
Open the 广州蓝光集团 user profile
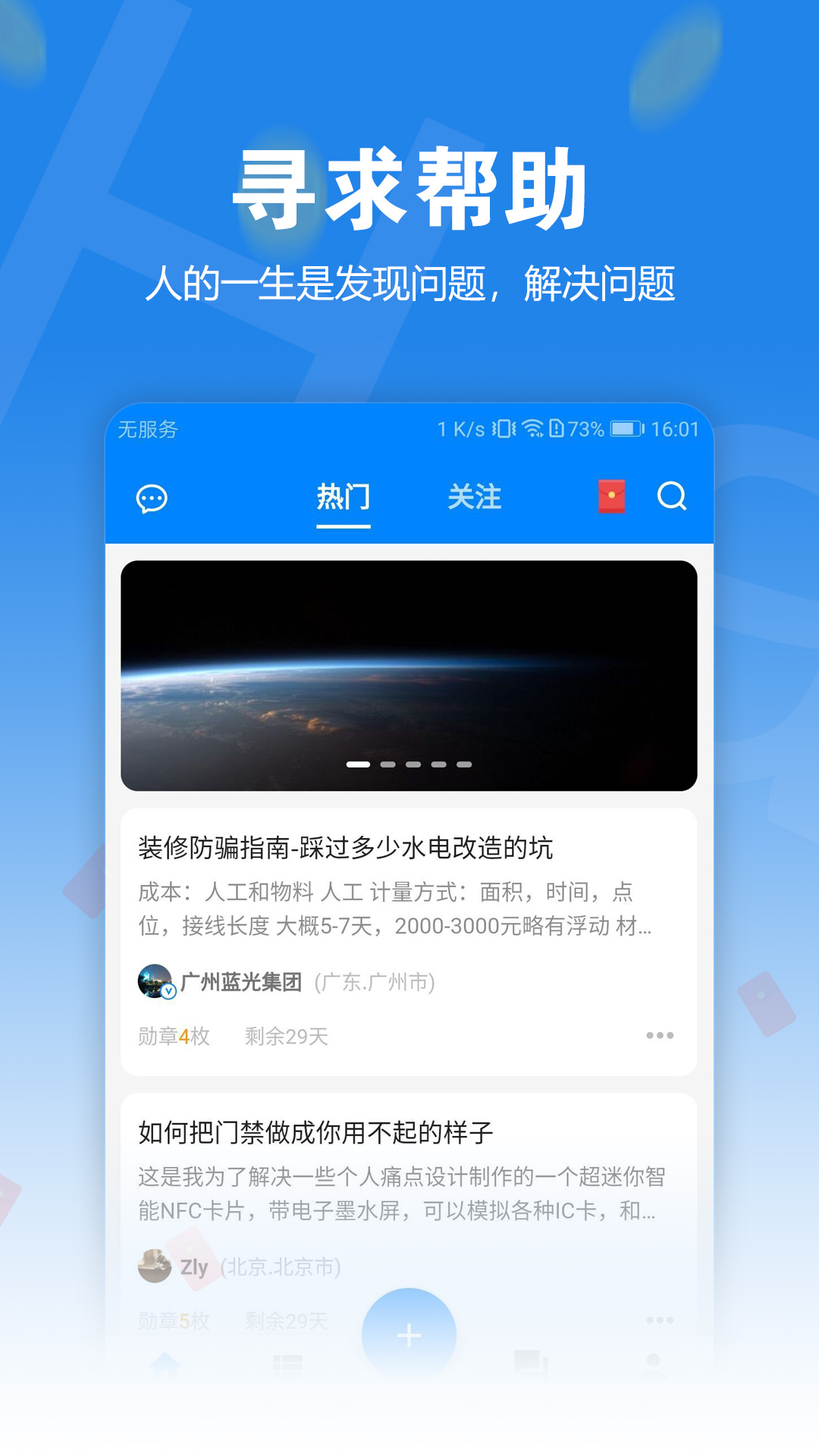[x=243, y=980]
